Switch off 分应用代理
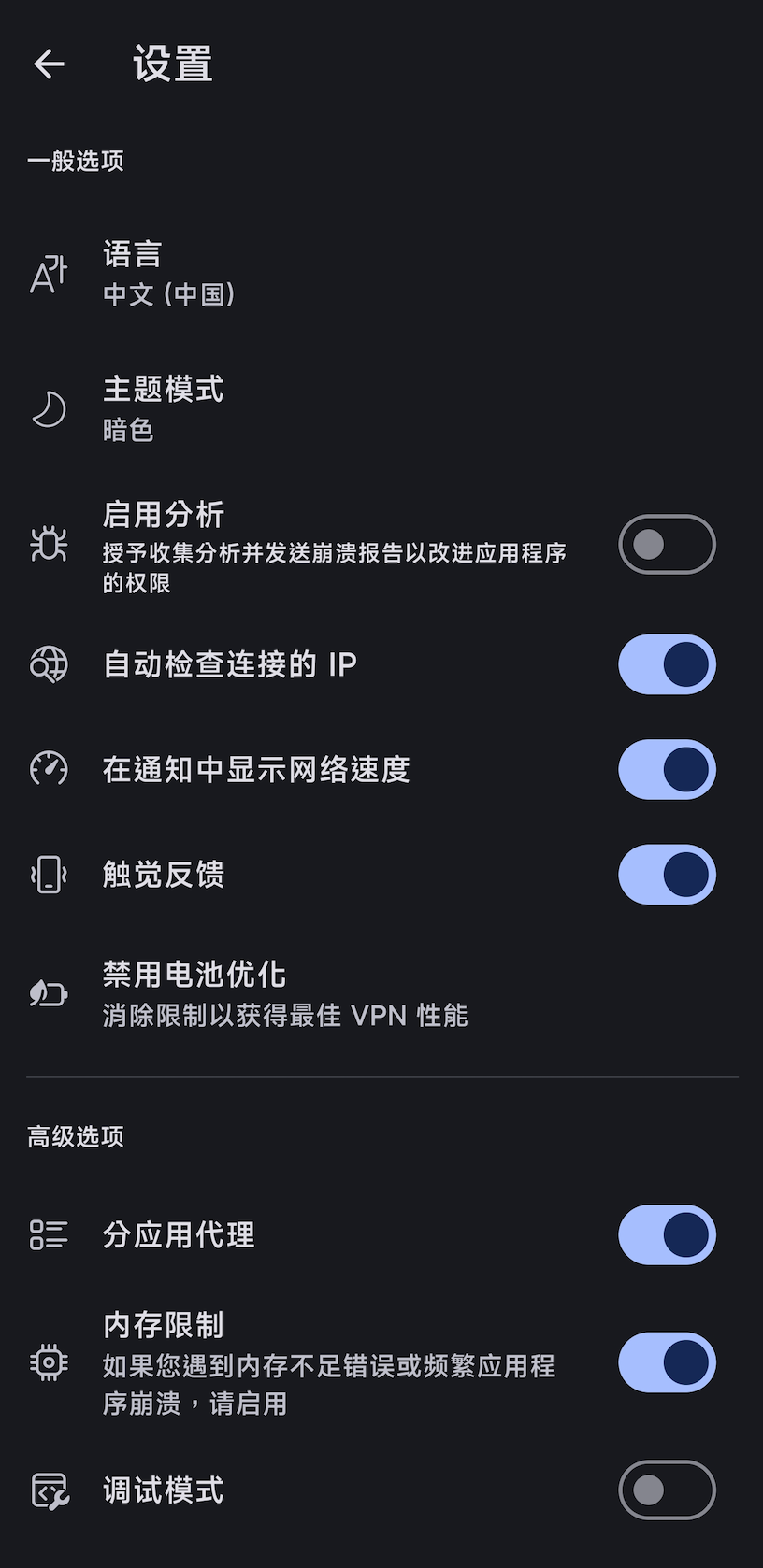The height and width of the screenshot is (1568, 763). pyautogui.click(x=667, y=1234)
